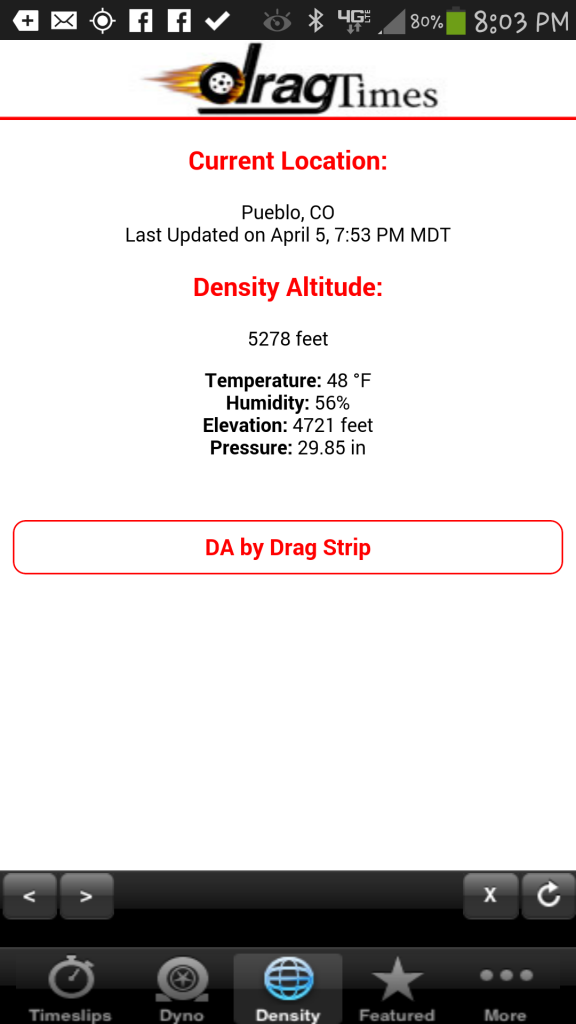Screen dimensions: 576x1024
Task: Go back in the web view
Action: pos(29,896)
